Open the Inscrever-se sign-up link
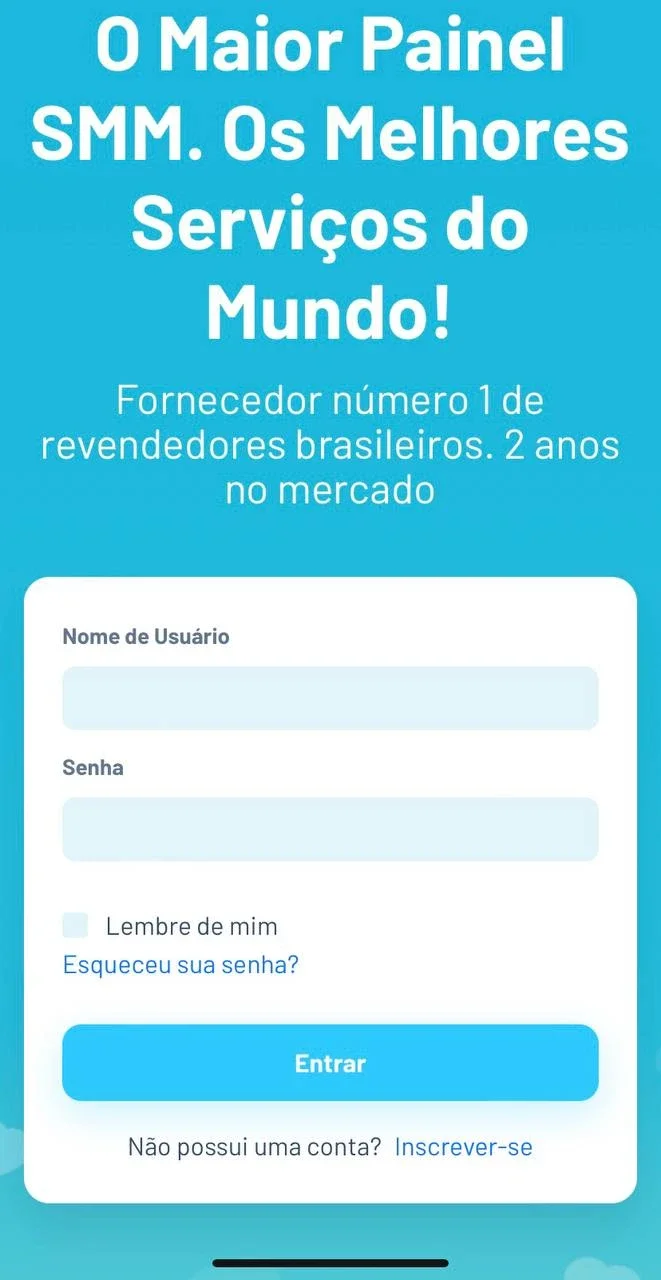661x1280 pixels. [464, 1147]
